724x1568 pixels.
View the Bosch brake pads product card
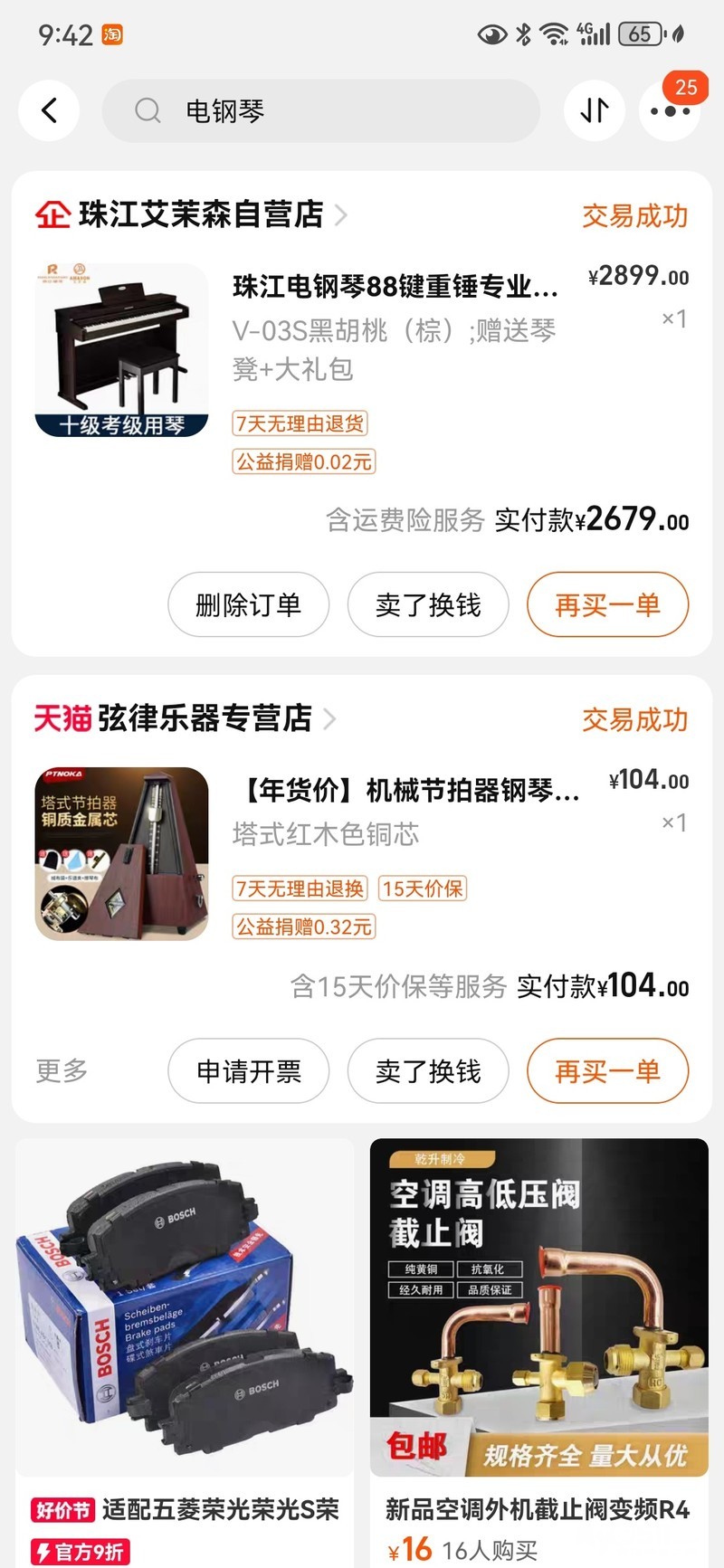click(x=185, y=1312)
